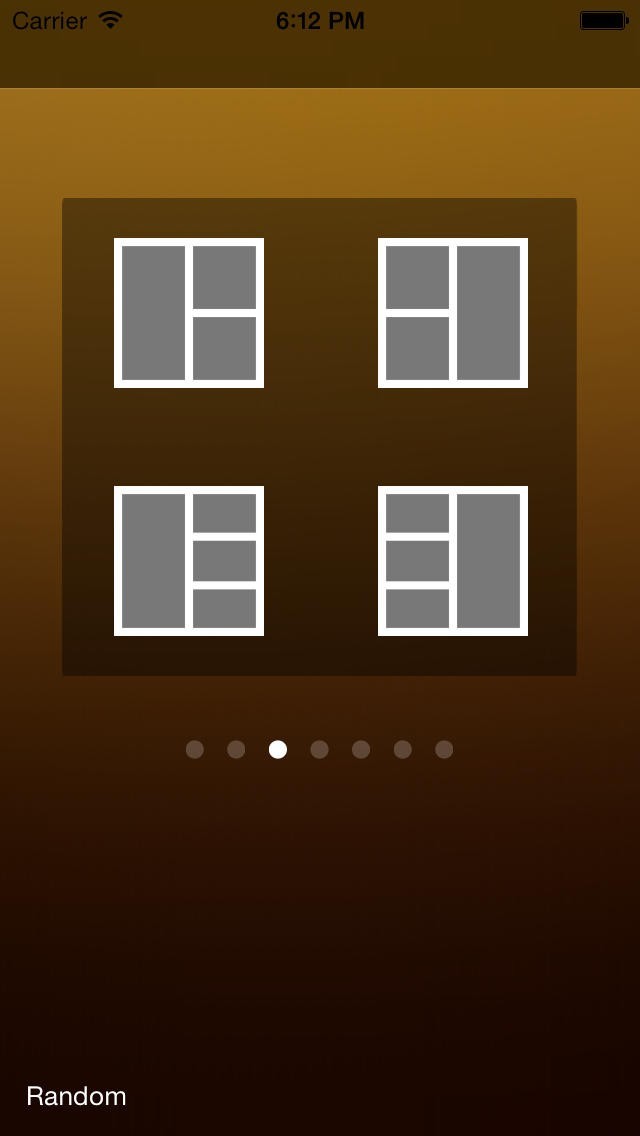Viewport: 640px width, 1136px height.
Task: Tap the page indicator dots
Action: (x=320, y=749)
